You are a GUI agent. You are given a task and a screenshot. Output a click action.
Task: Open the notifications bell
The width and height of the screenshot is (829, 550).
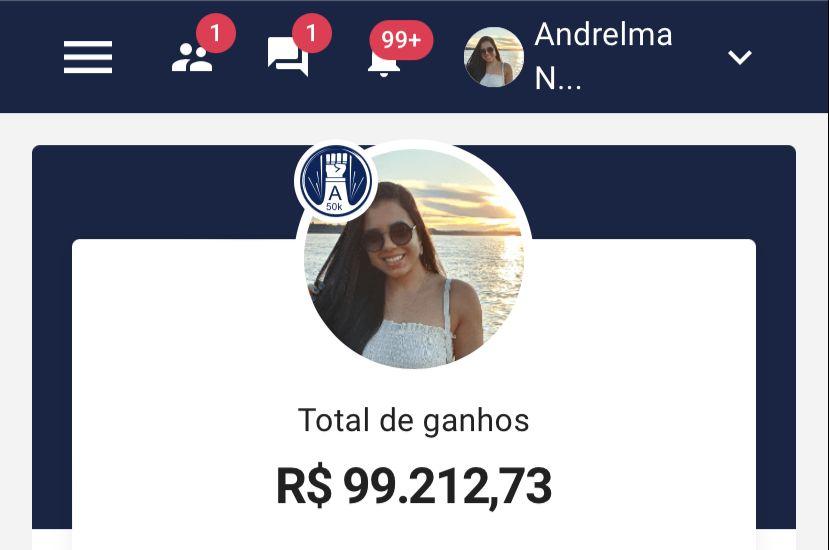click(x=384, y=60)
